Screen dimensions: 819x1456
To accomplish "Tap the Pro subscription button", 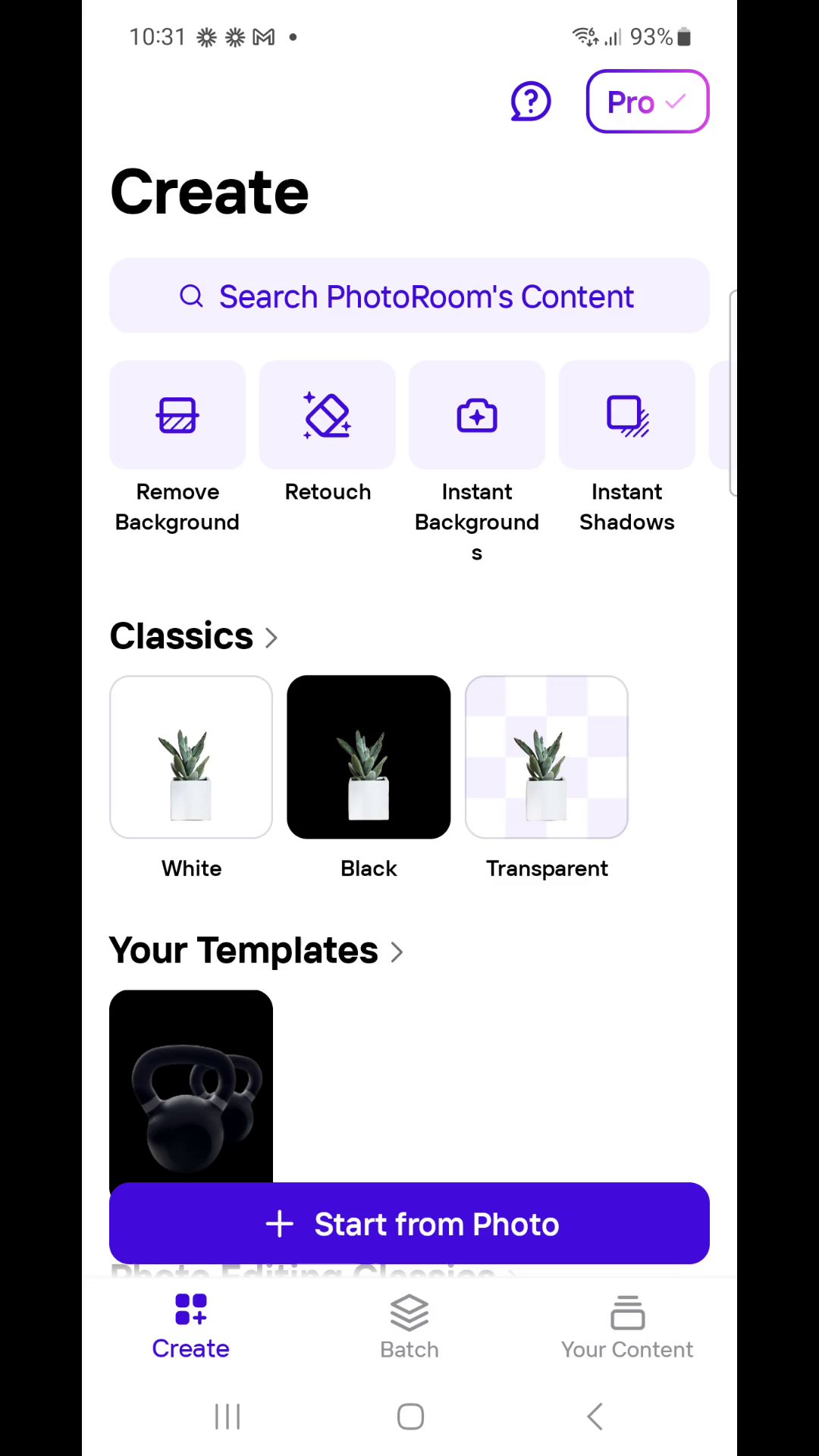I will (x=647, y=102).
